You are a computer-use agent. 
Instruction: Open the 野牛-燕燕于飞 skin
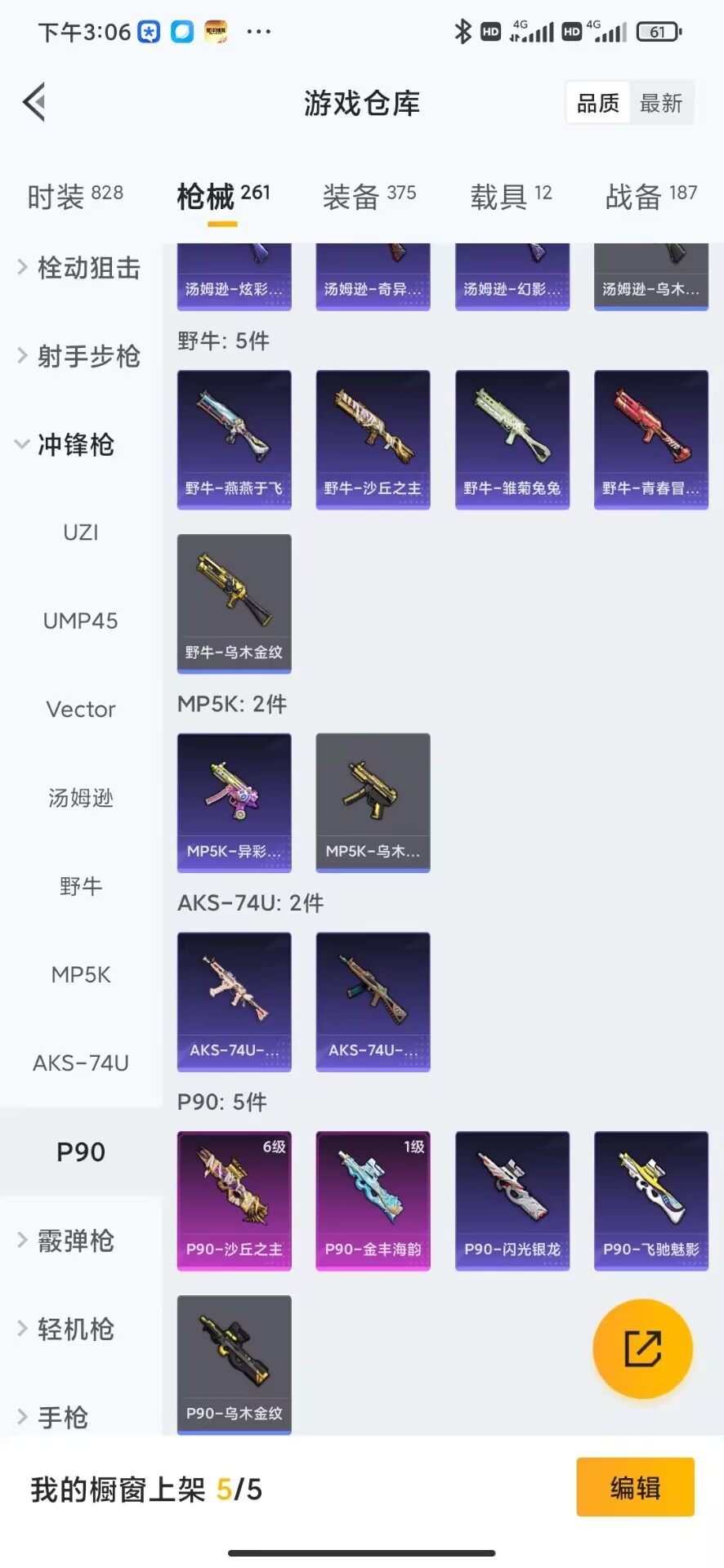[x=234, y=439]
